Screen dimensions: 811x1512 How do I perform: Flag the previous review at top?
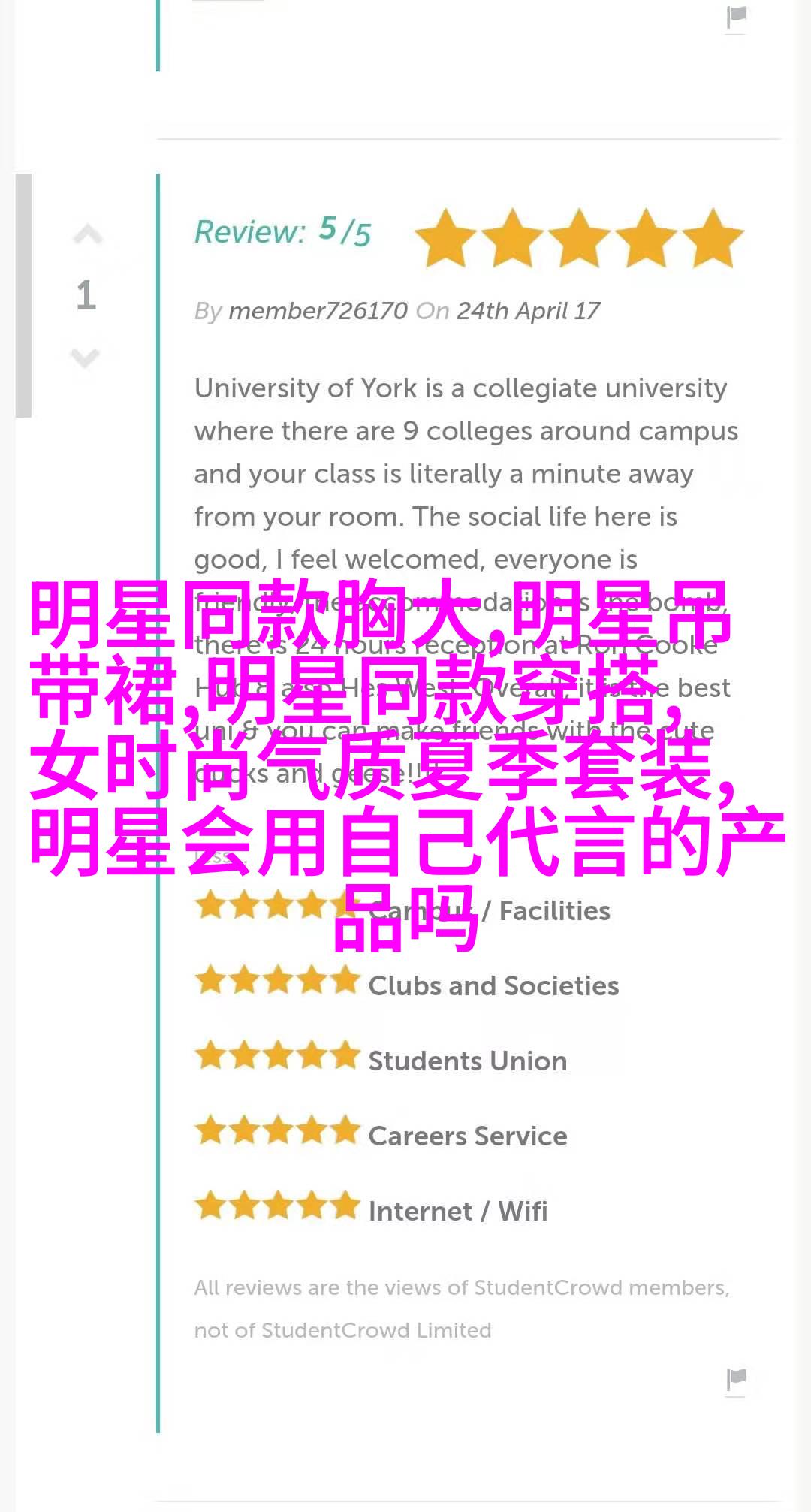[736, 17]
